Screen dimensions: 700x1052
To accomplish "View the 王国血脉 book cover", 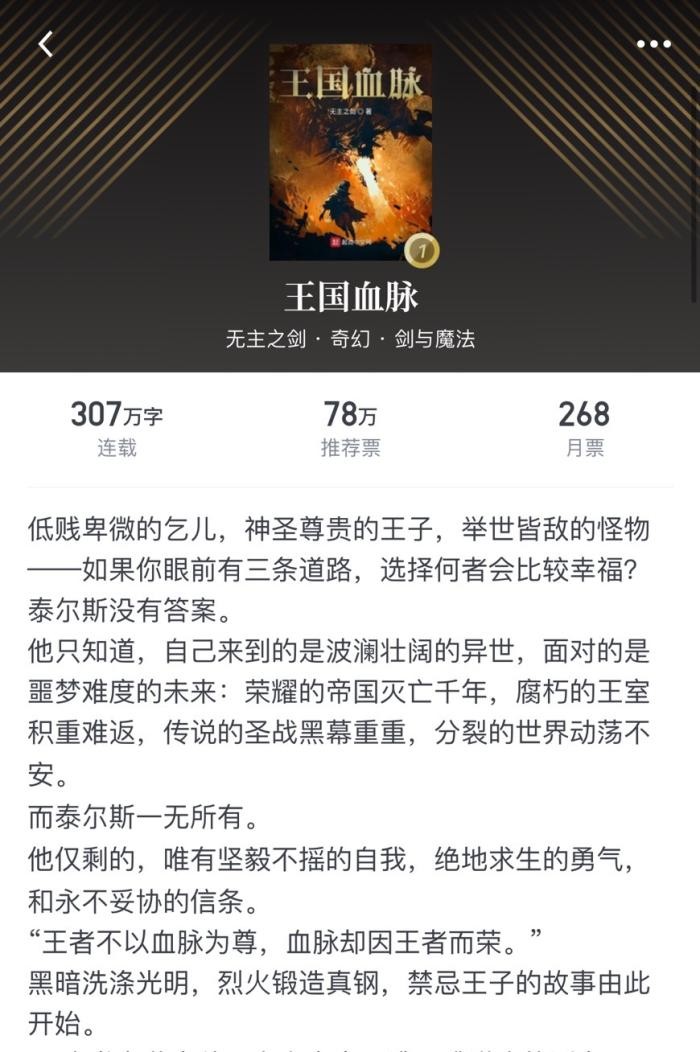I will point(350,151).
